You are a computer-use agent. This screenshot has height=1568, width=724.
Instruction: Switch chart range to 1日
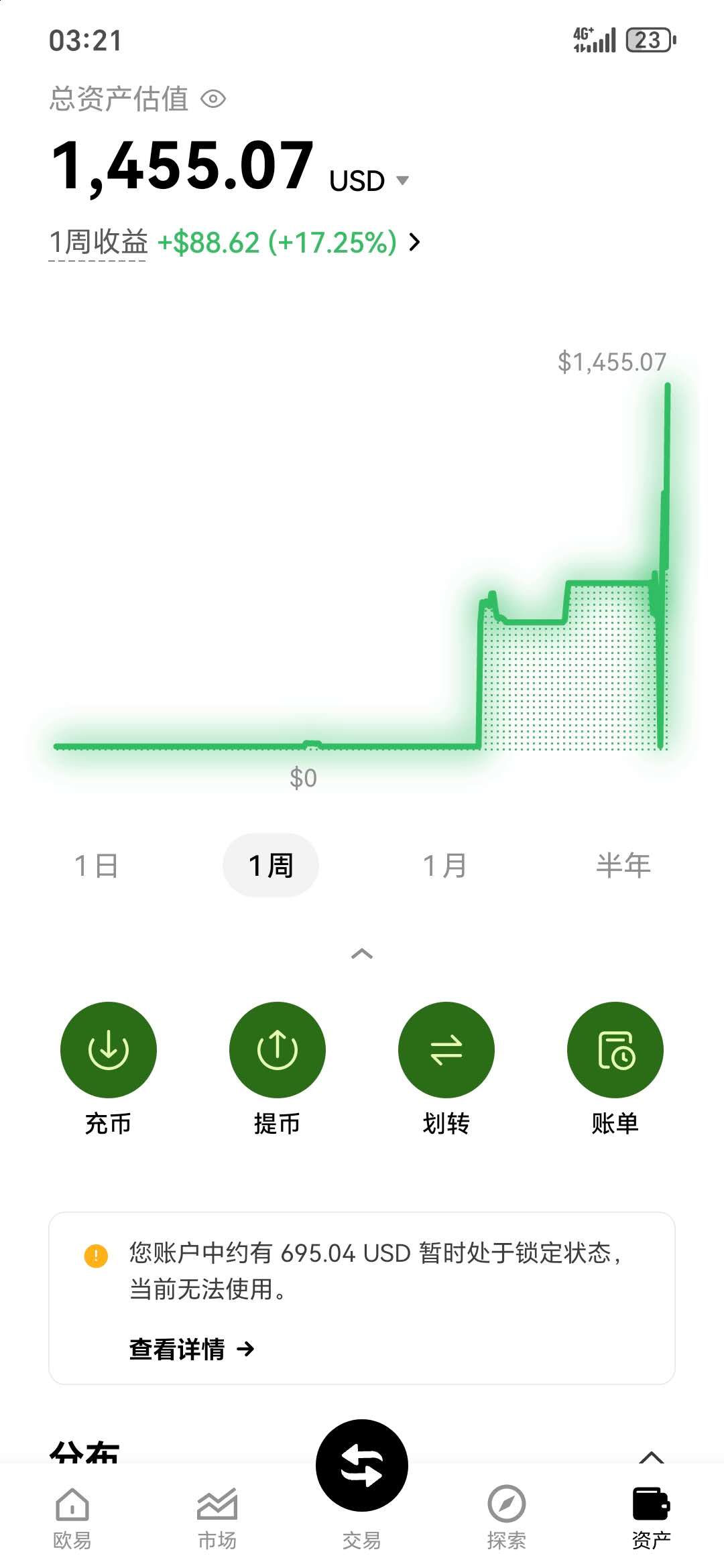click(x=97, y=865)
